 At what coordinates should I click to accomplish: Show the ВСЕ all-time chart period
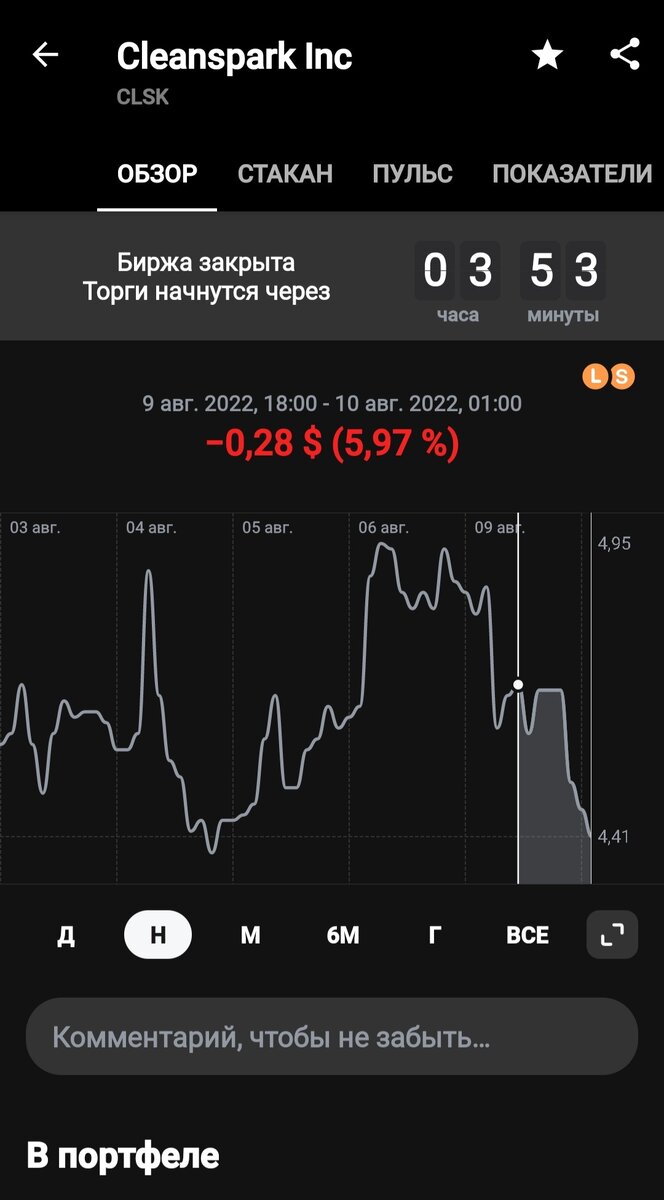[527, 935]
